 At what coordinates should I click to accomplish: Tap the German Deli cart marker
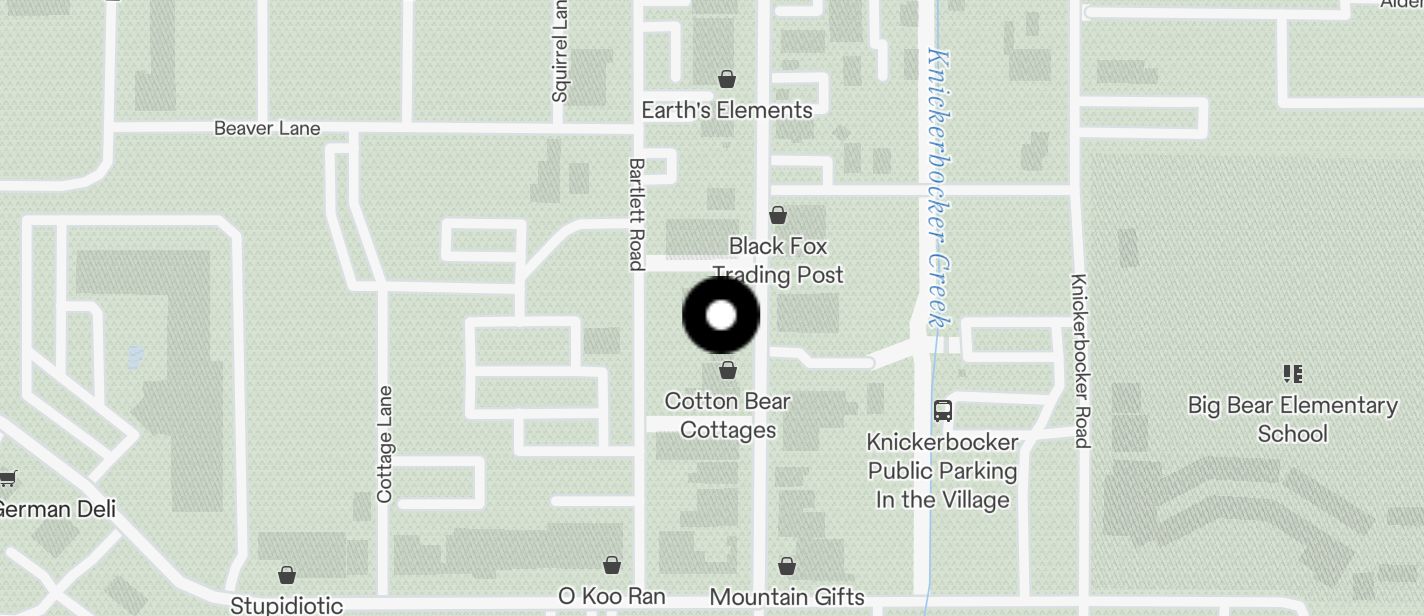tap(8, 479)
